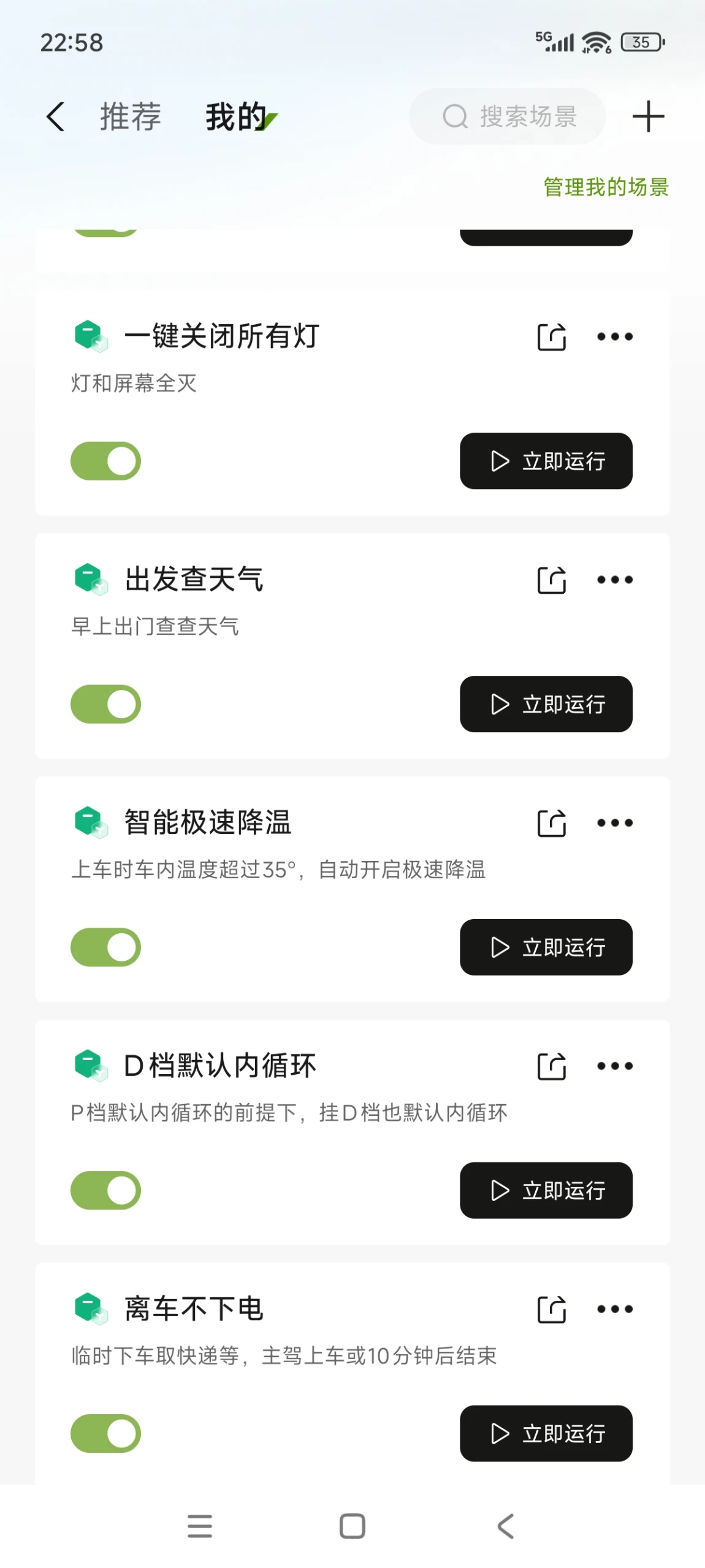
Task: Toggle the 离车不下电 switch
Action: point(105,1434)
